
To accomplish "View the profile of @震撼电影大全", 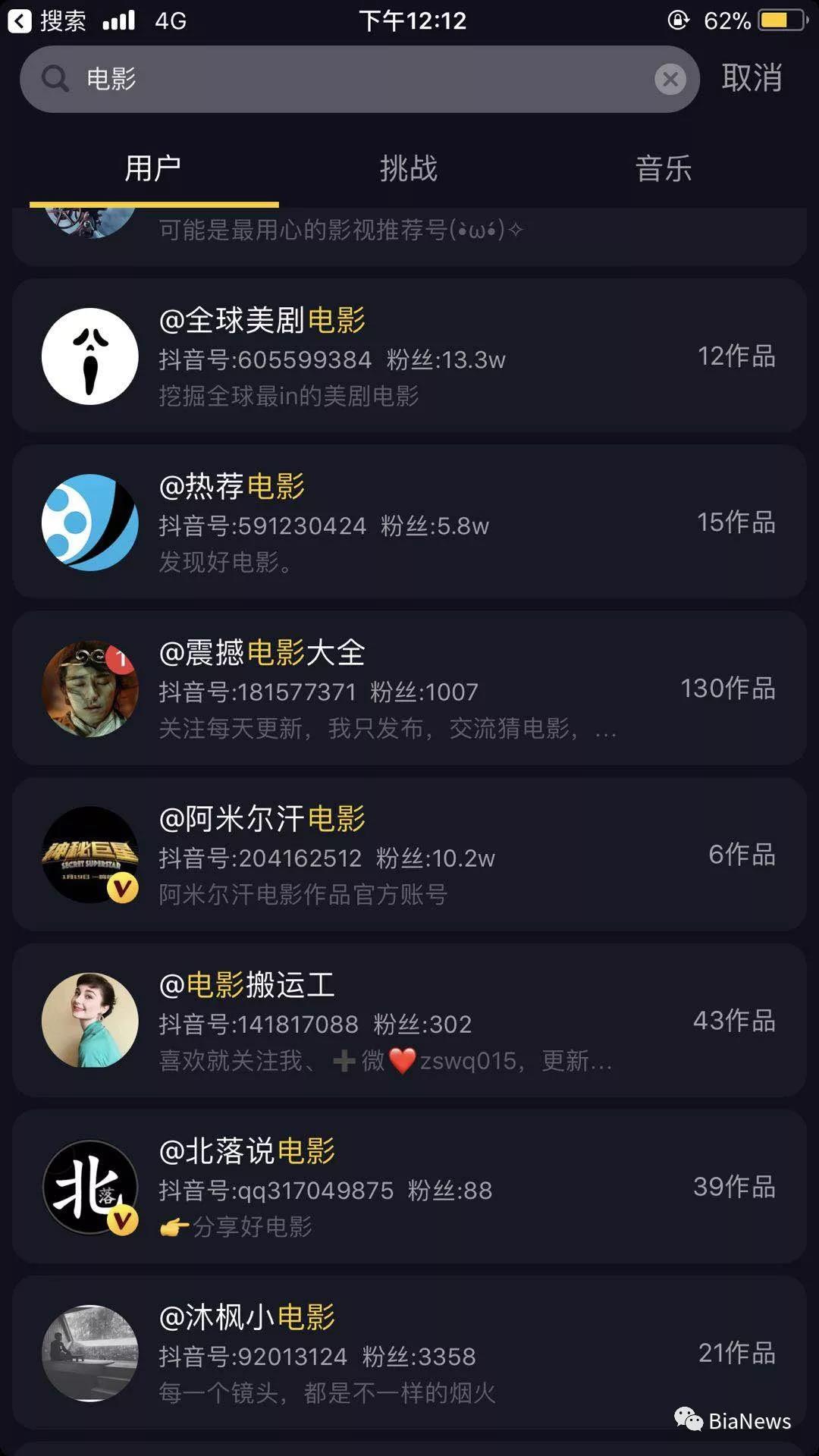I will click(x=409, y=689).
